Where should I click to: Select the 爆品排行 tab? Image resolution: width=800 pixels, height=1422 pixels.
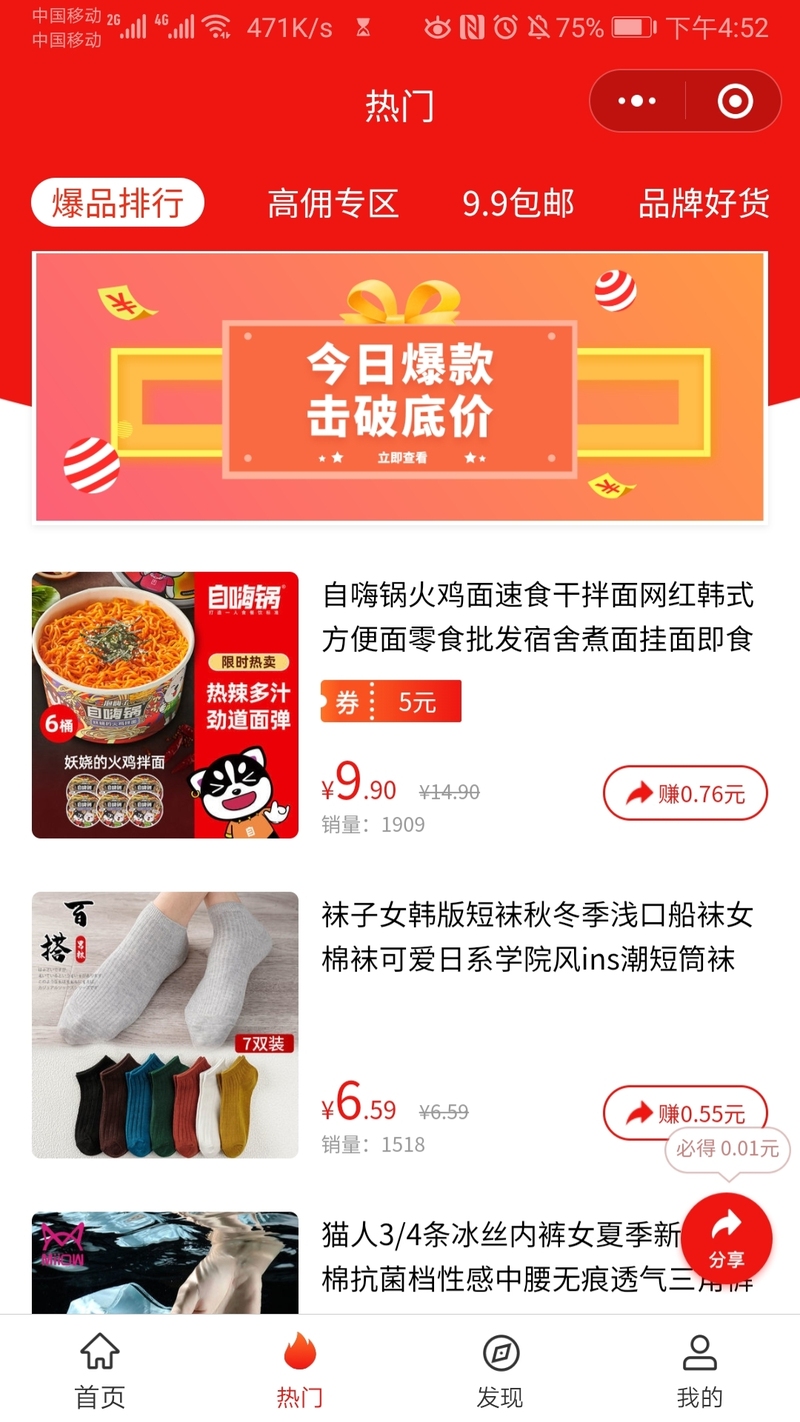[117, 203]
